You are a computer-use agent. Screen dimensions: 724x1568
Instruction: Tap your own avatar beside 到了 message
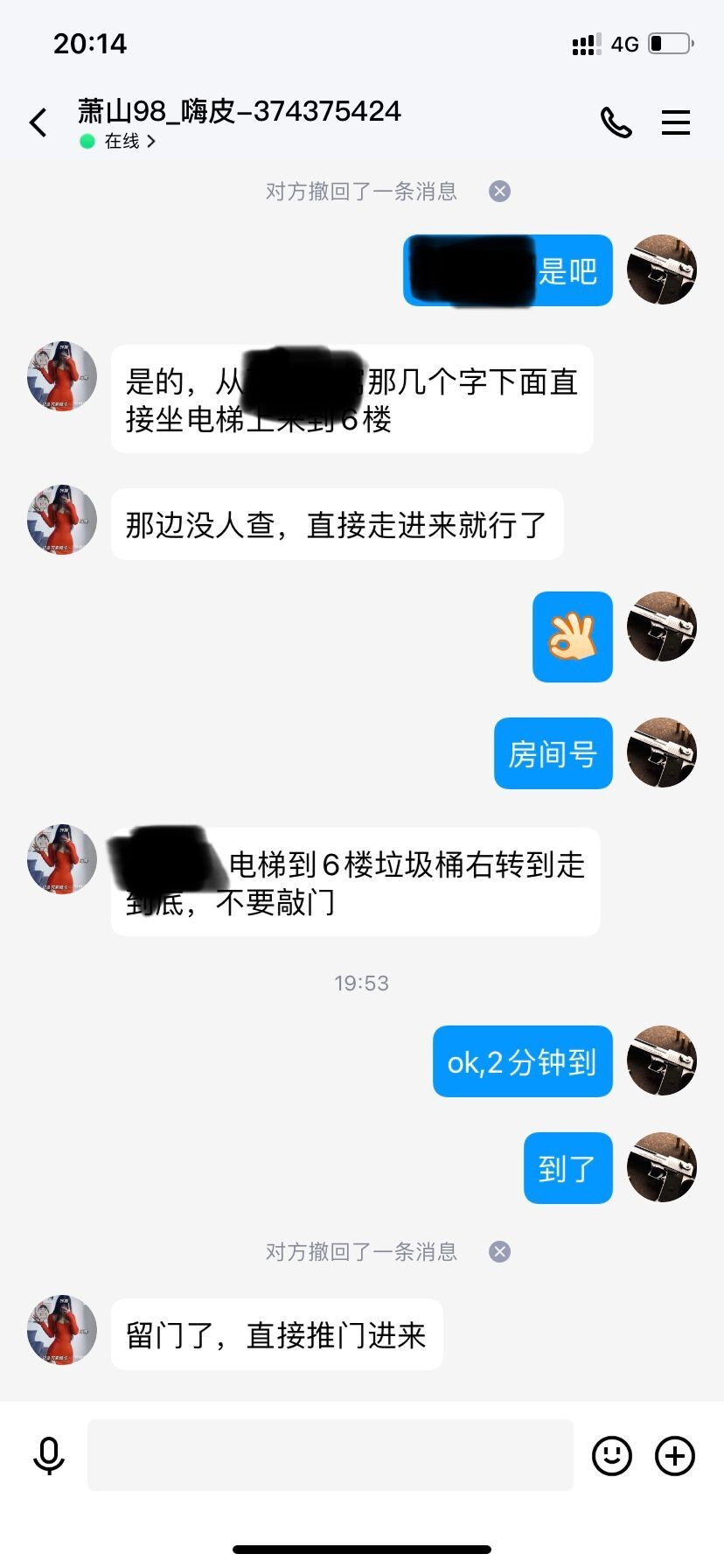(x=662, y=1167)
